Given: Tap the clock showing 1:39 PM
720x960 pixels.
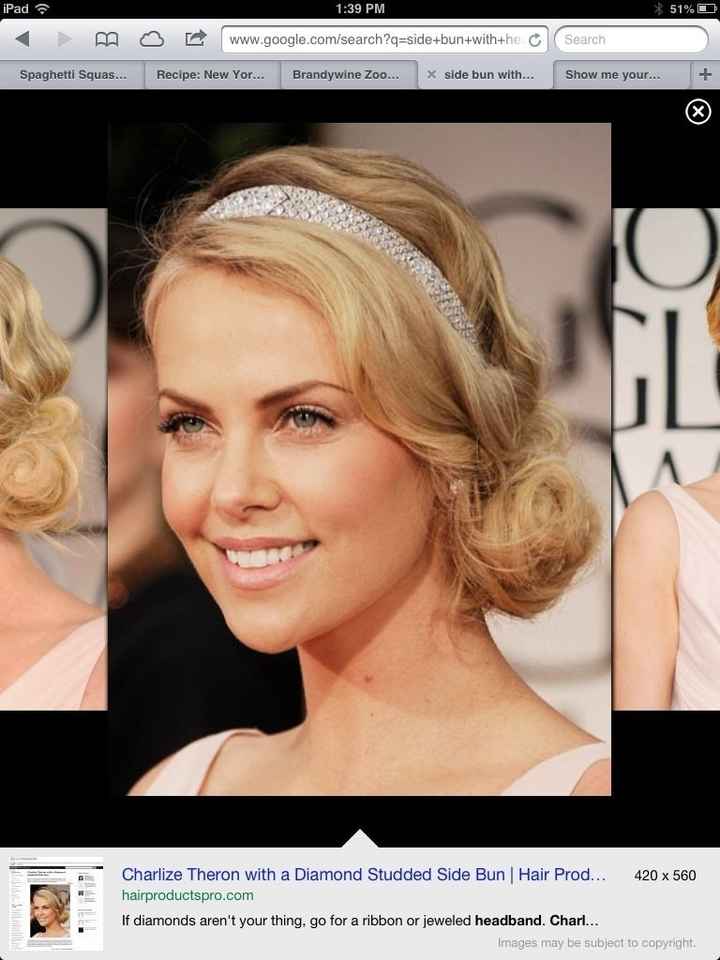Looking at the screenshot, I should pos(360,9).
